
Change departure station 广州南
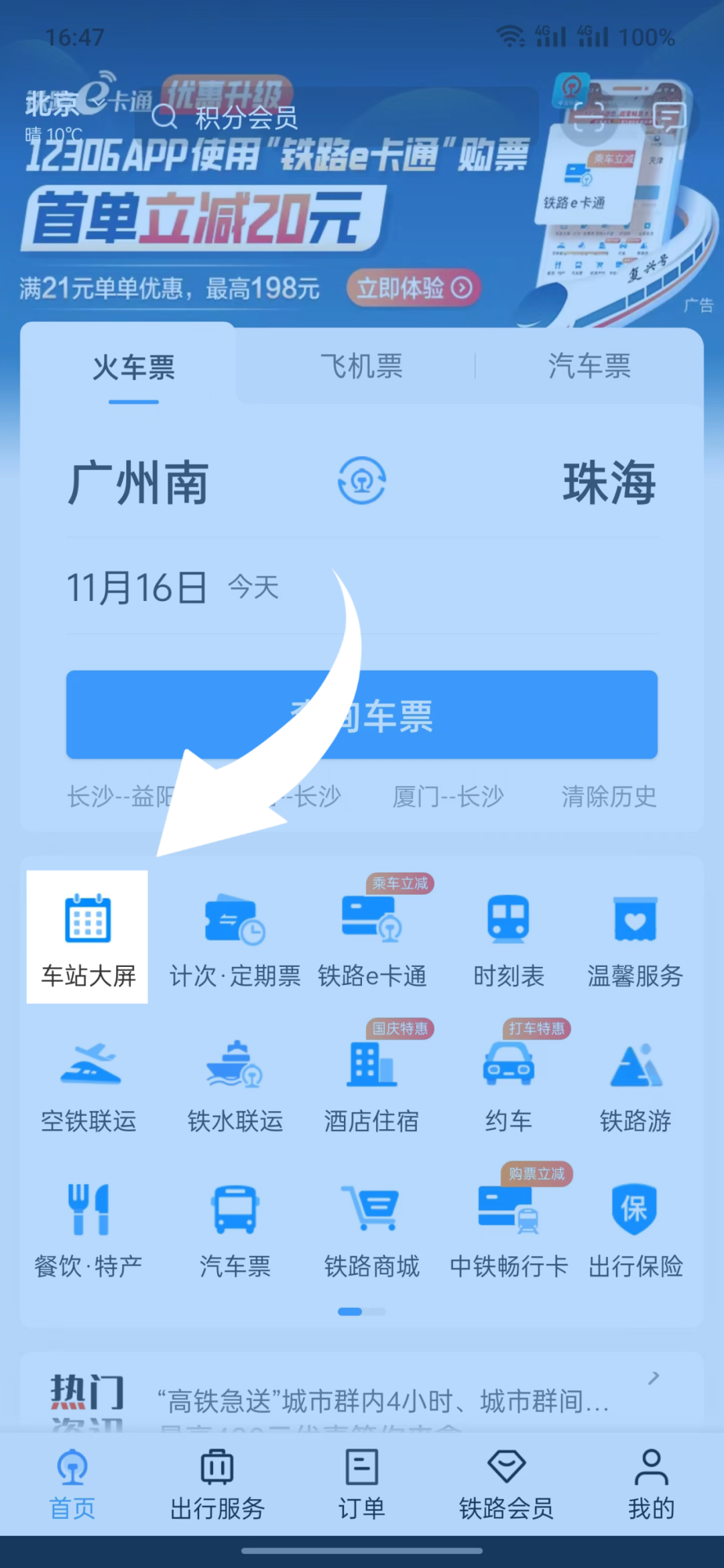[x=139, y=482]
